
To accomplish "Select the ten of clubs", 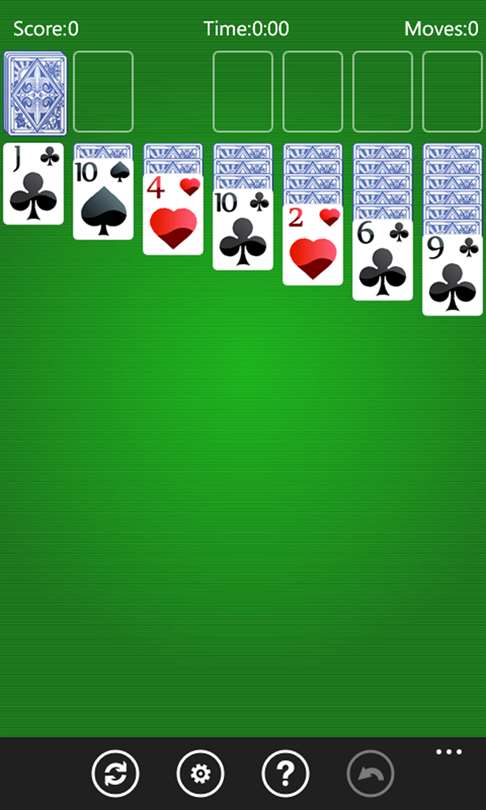I will coord(243,230).
